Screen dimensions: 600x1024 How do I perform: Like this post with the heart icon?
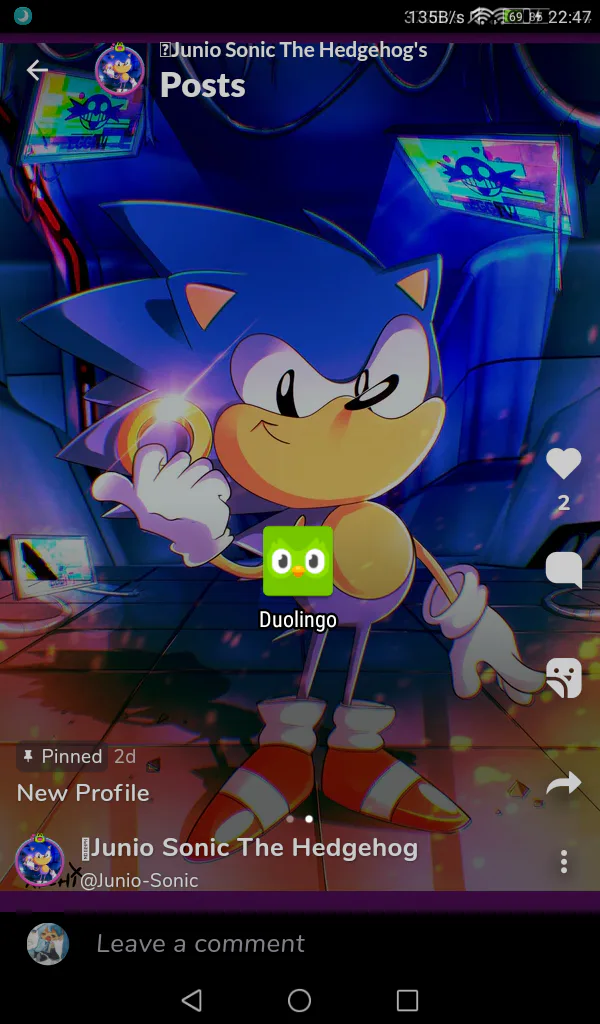click(x=563, y=464)
